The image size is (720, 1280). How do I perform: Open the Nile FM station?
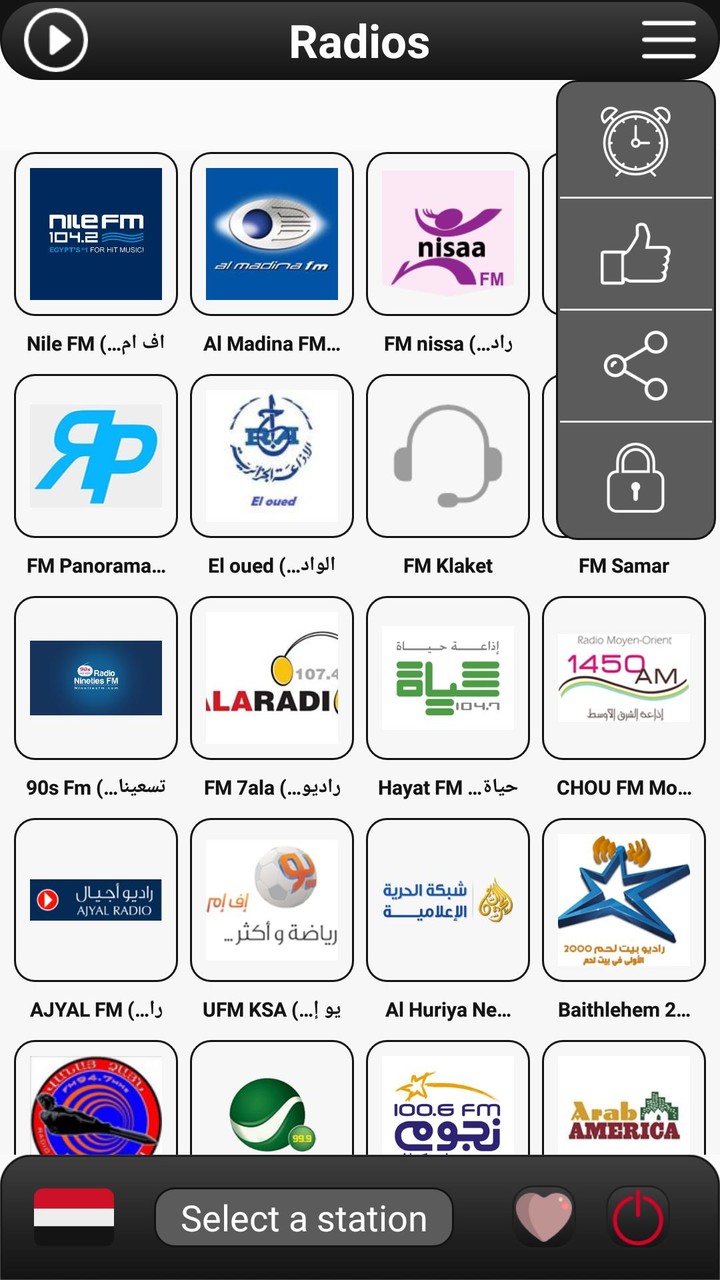(95, 235)
